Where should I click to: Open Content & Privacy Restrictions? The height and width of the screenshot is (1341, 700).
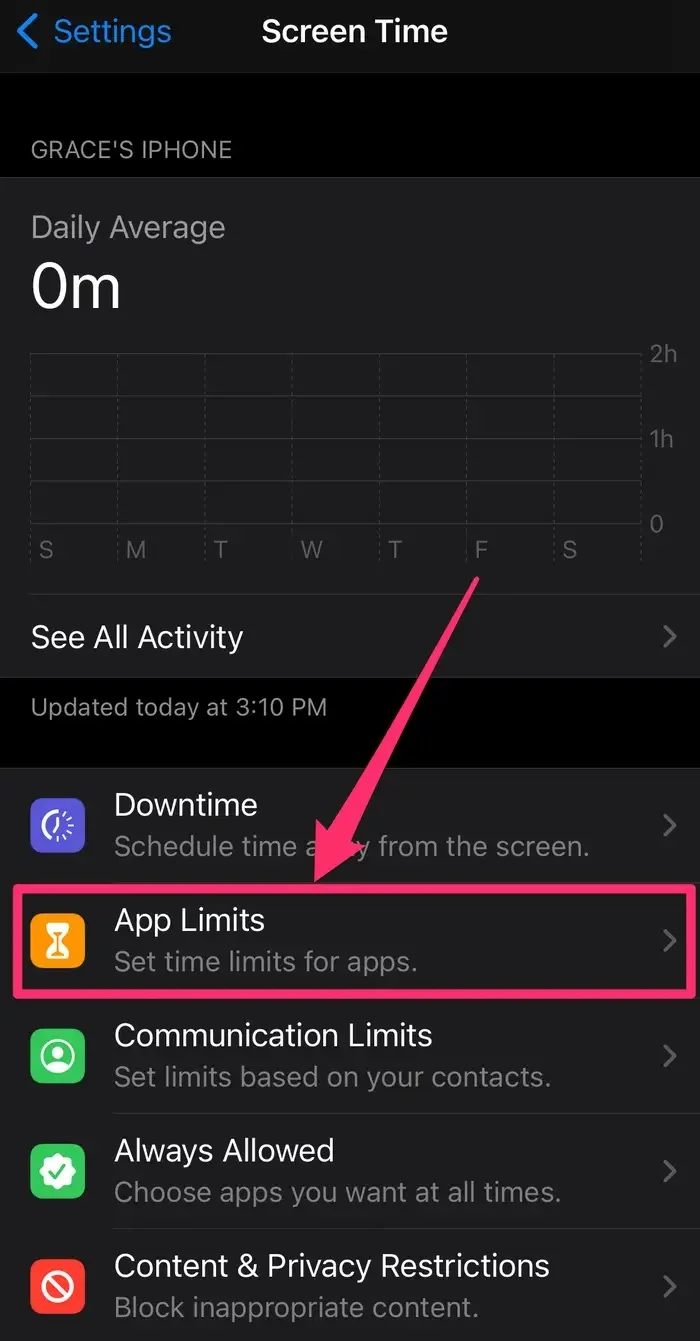tap(350, 1285)
